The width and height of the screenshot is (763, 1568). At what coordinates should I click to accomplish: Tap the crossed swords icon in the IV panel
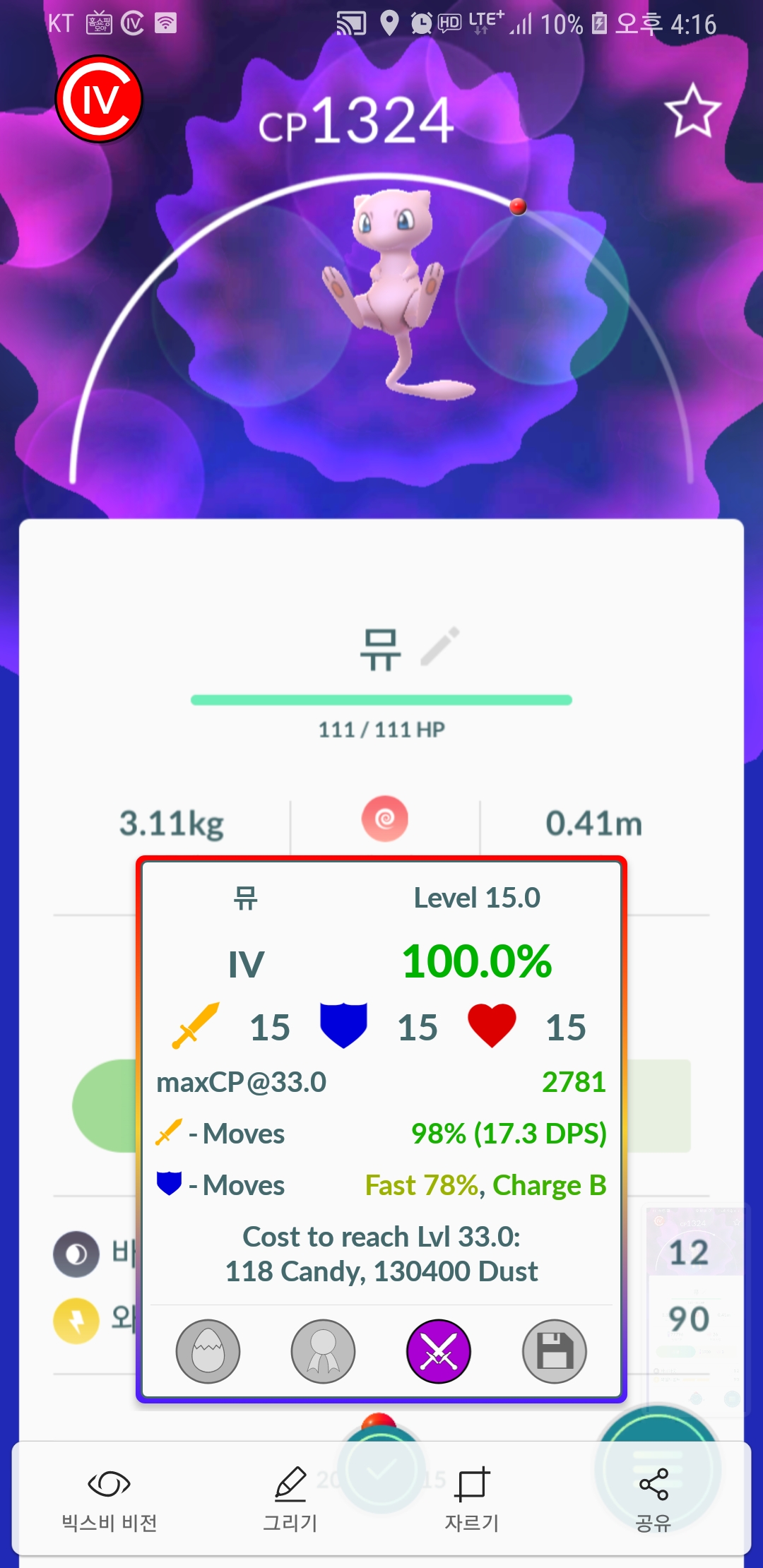(x=439, y=1351)
